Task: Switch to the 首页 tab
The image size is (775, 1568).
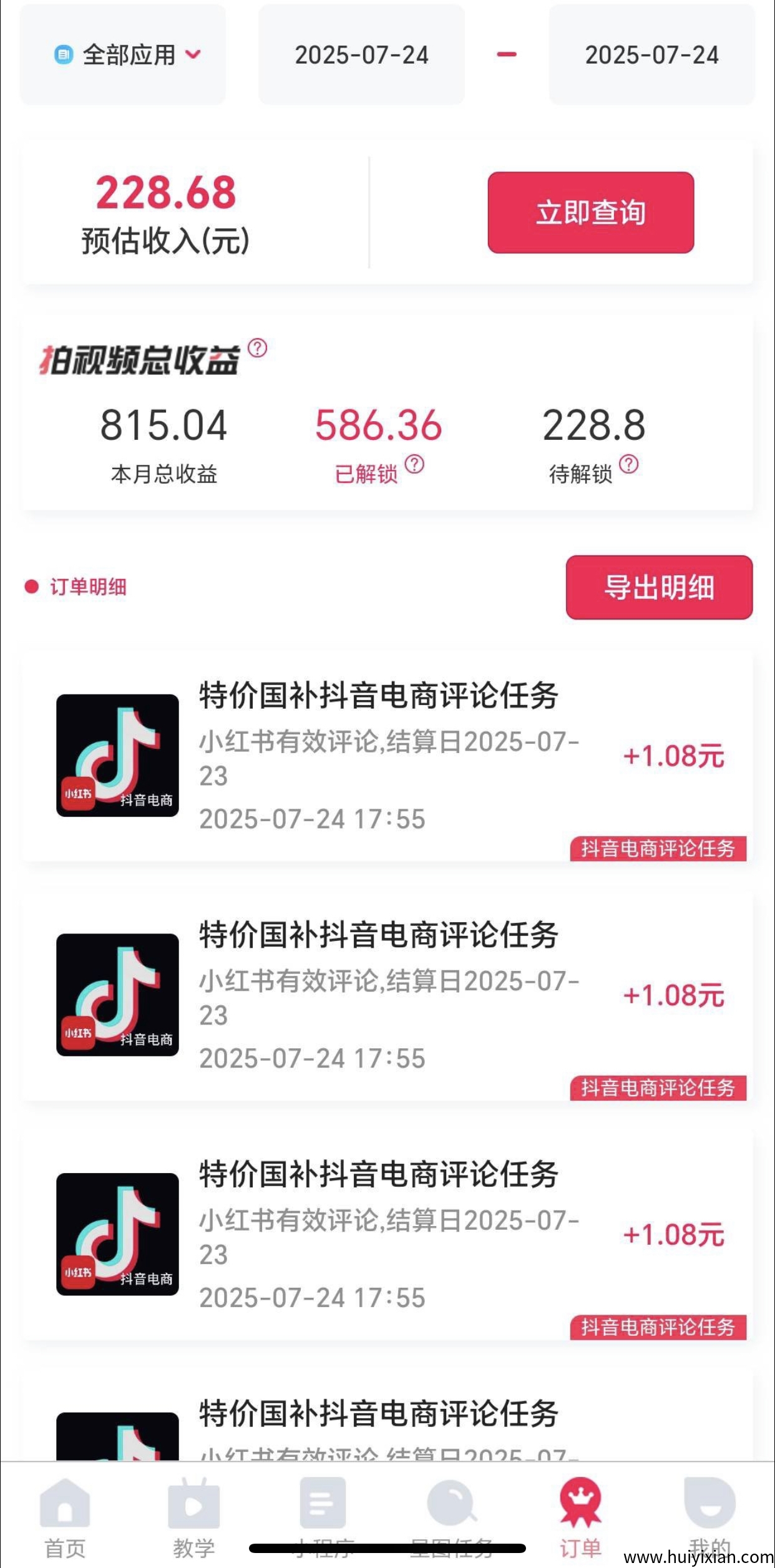Action: (x=65, y=1516)
